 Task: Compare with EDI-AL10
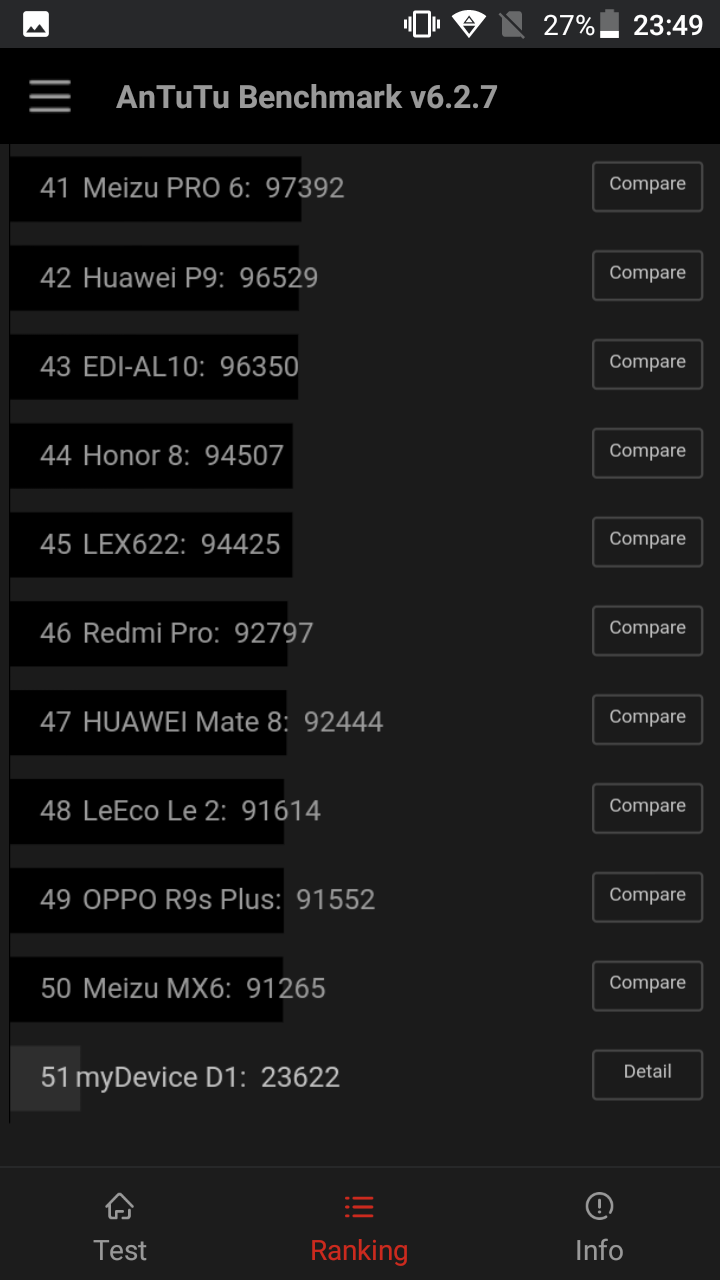pyautogui.click(x=647, y=365)
